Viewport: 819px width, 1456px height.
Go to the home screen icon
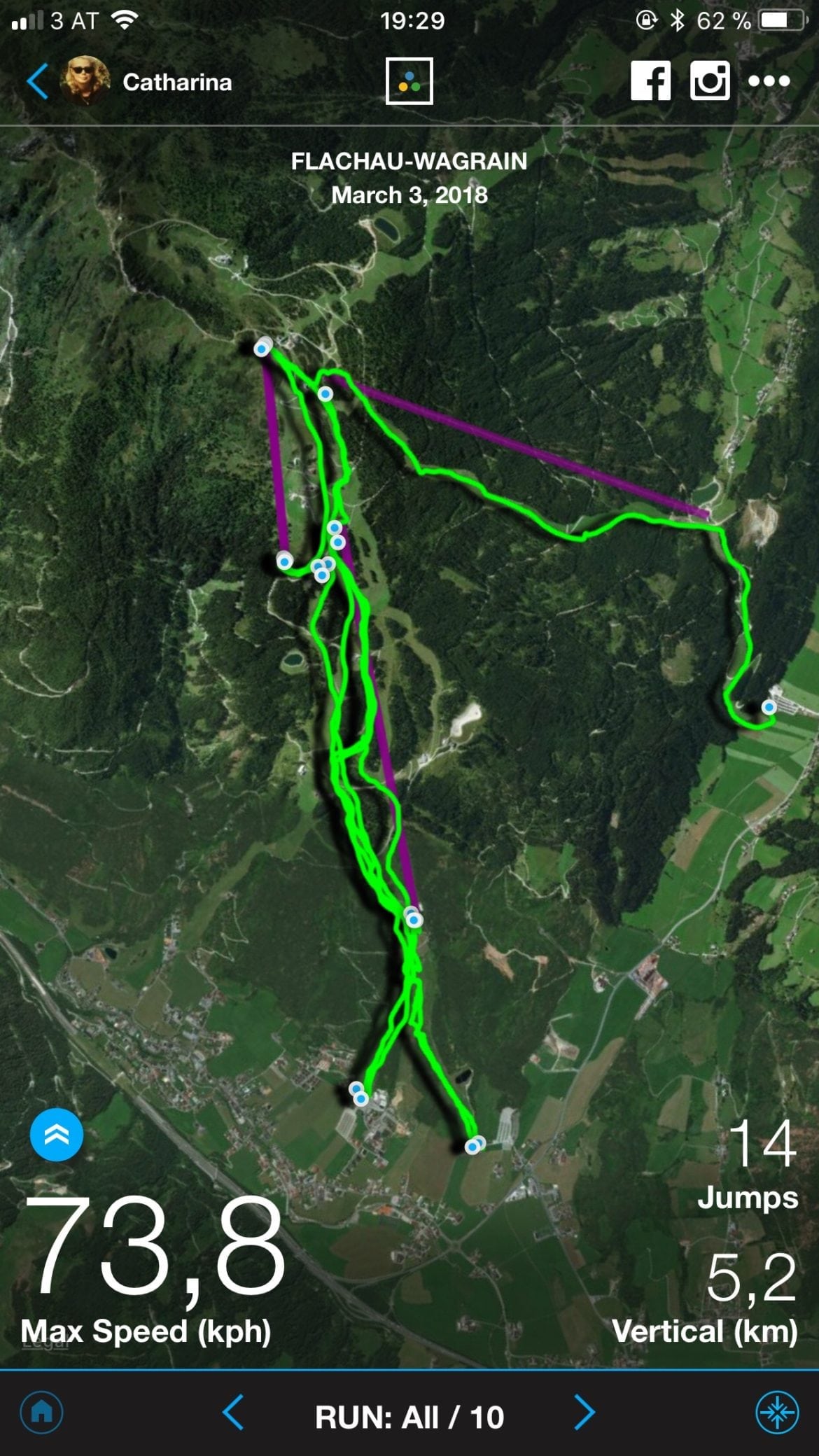pyautogui.click(x=42, y=1413)
